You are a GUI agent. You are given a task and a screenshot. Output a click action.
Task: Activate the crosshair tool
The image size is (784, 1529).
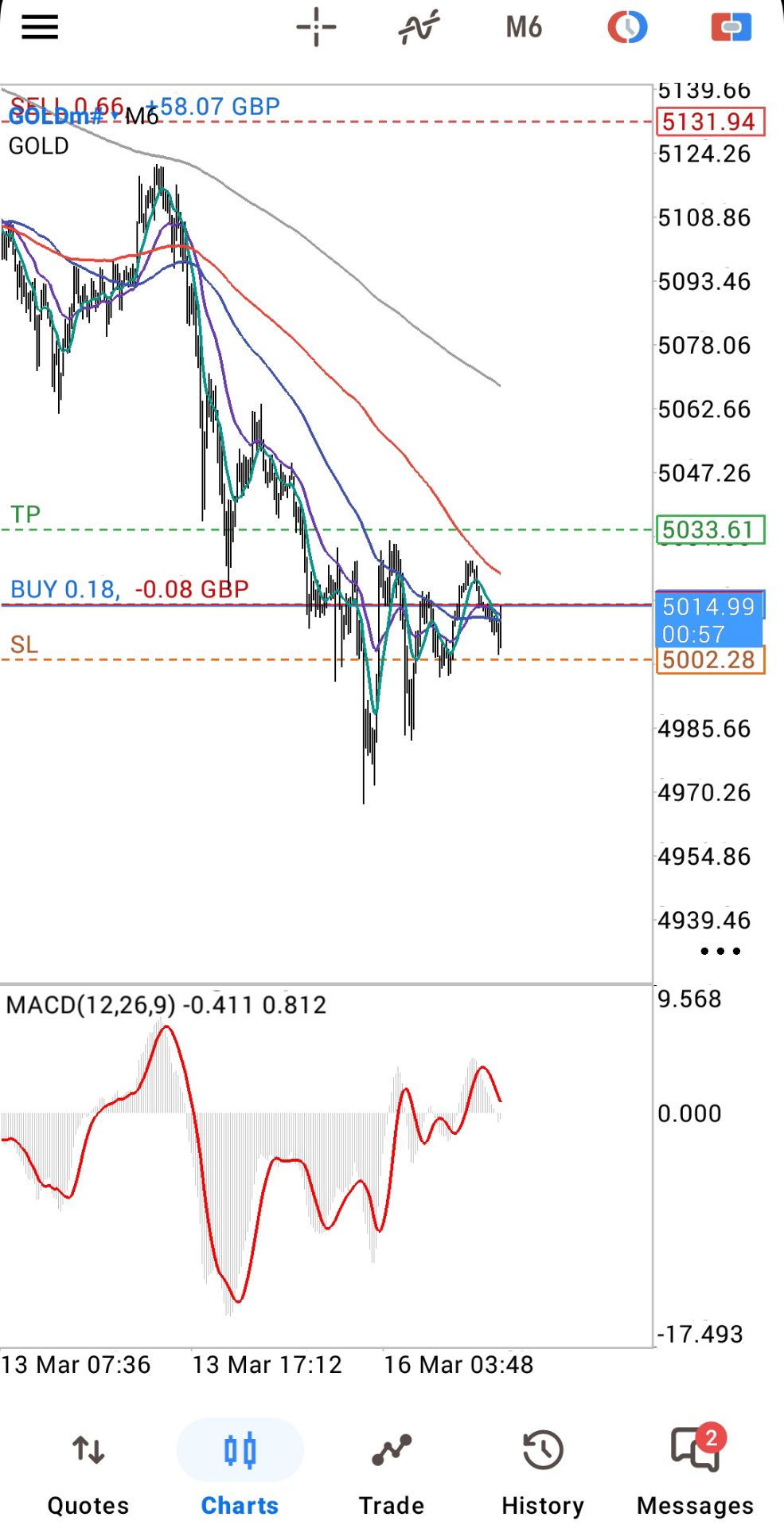(x=316, y=28)
